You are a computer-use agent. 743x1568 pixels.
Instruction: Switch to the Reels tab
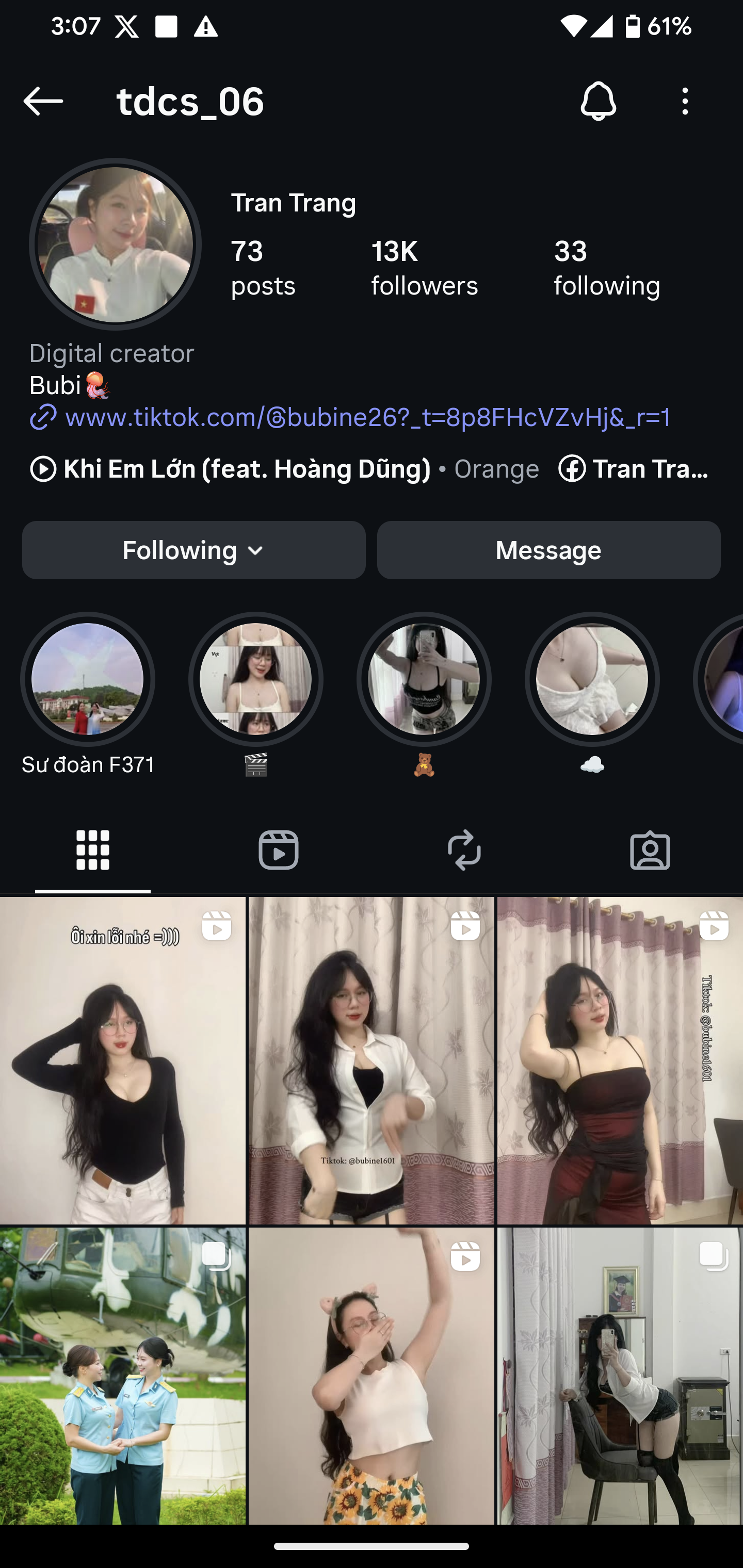point(278,851)
